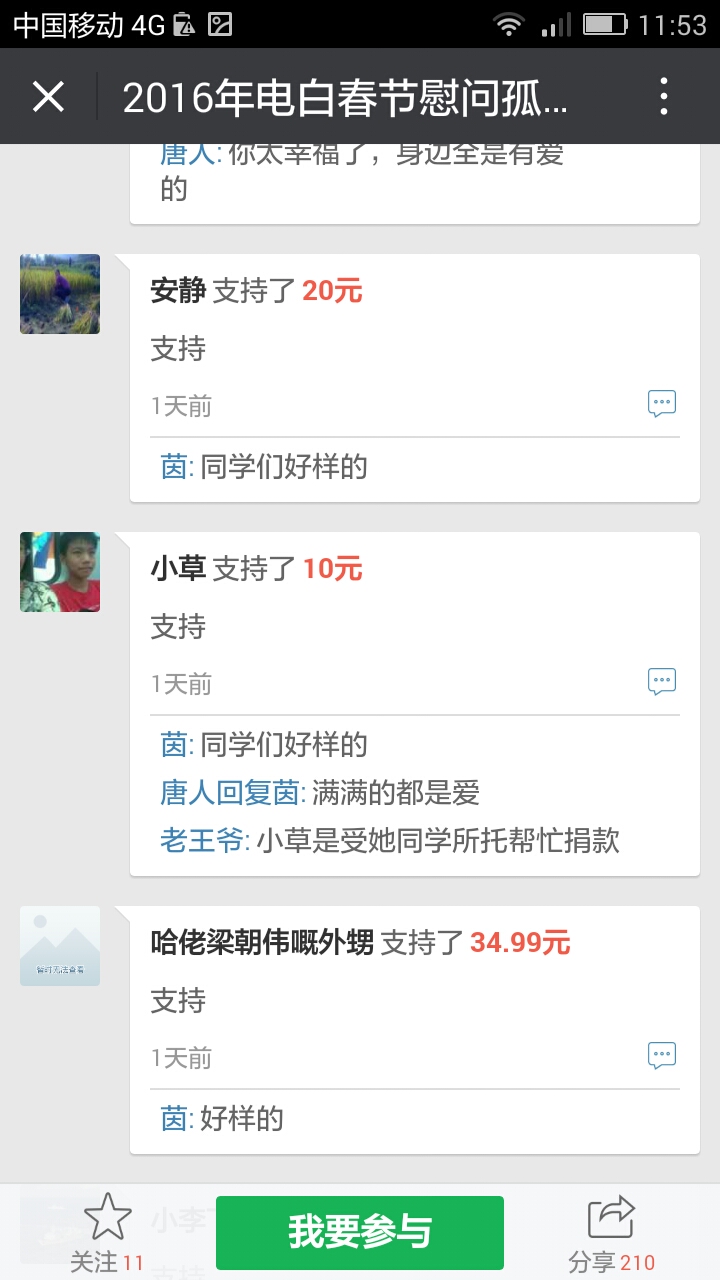Close this fundraising page
The image size is (720, 1280).
pyautogui.click(x=48, y=97)
